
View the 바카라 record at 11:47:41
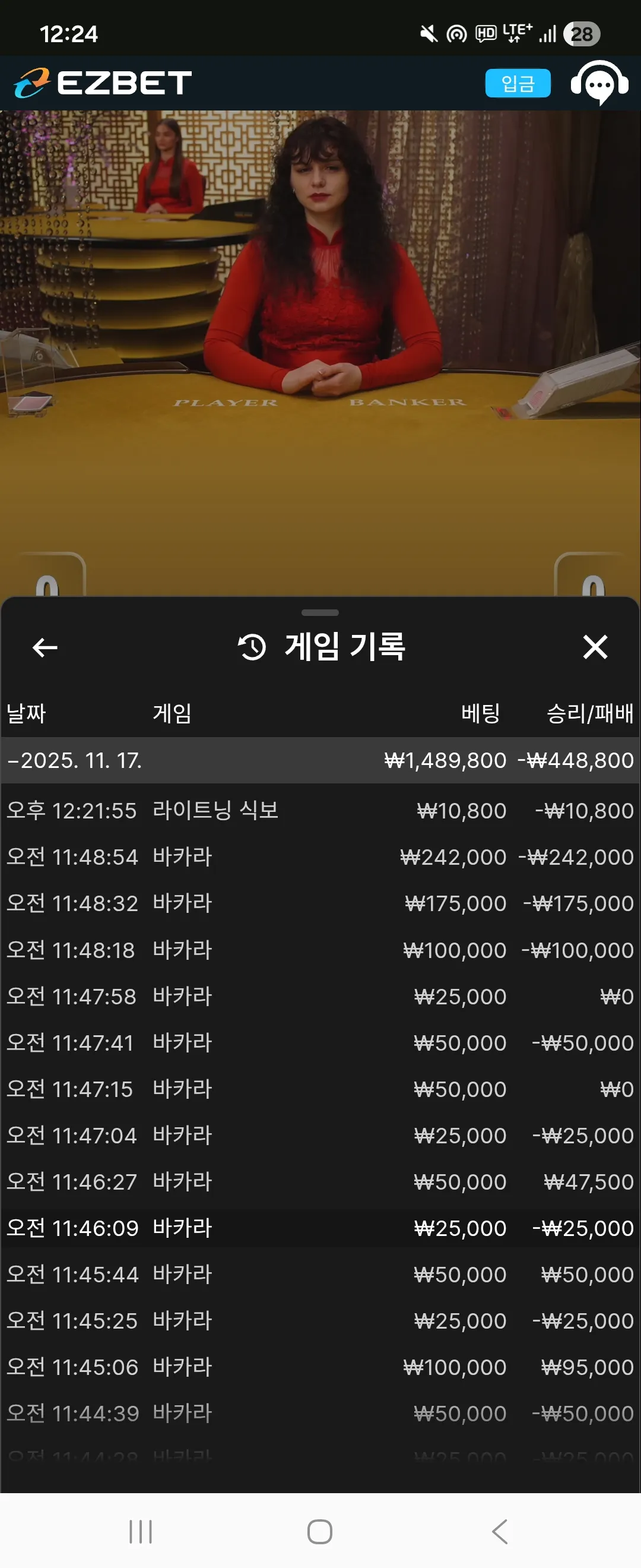click(320, 1042)
